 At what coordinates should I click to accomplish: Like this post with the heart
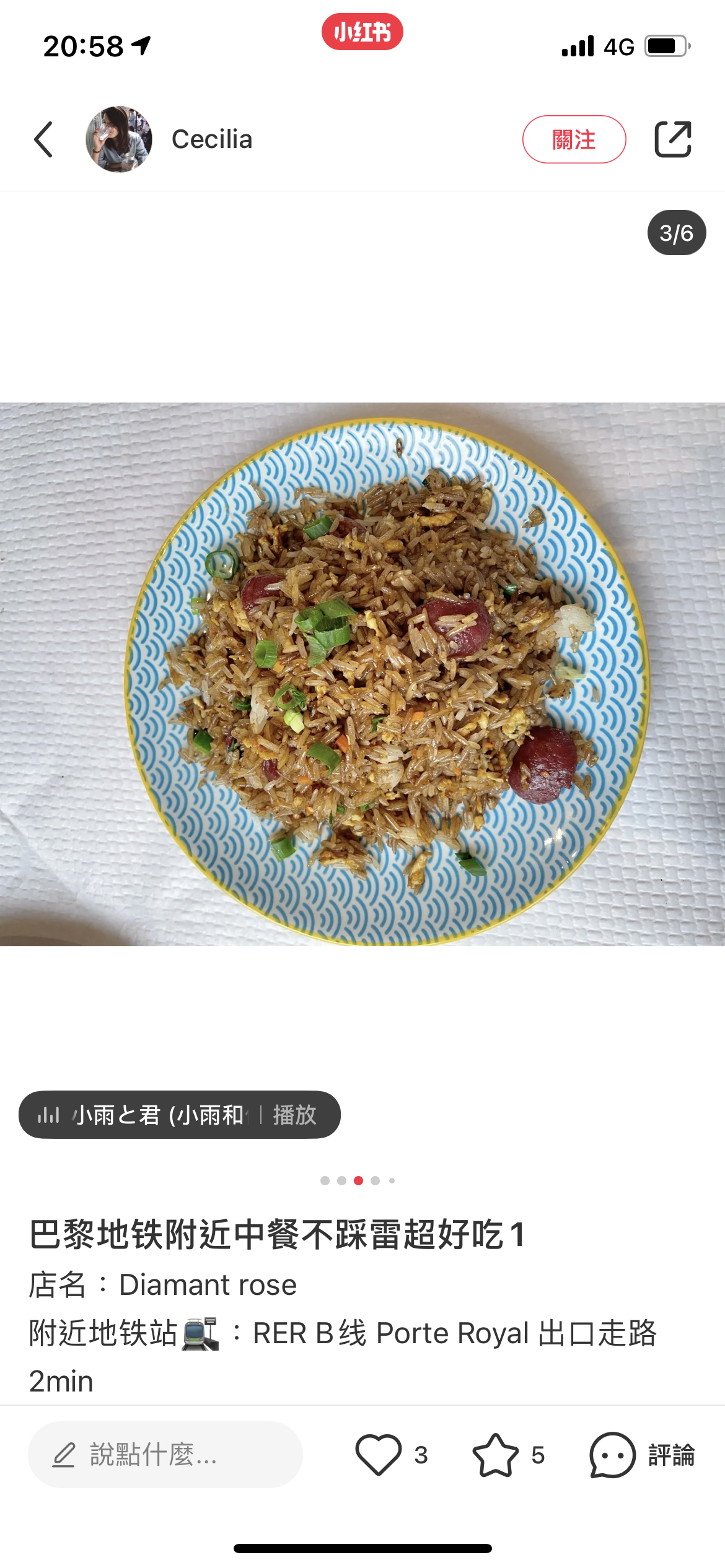378,1455
